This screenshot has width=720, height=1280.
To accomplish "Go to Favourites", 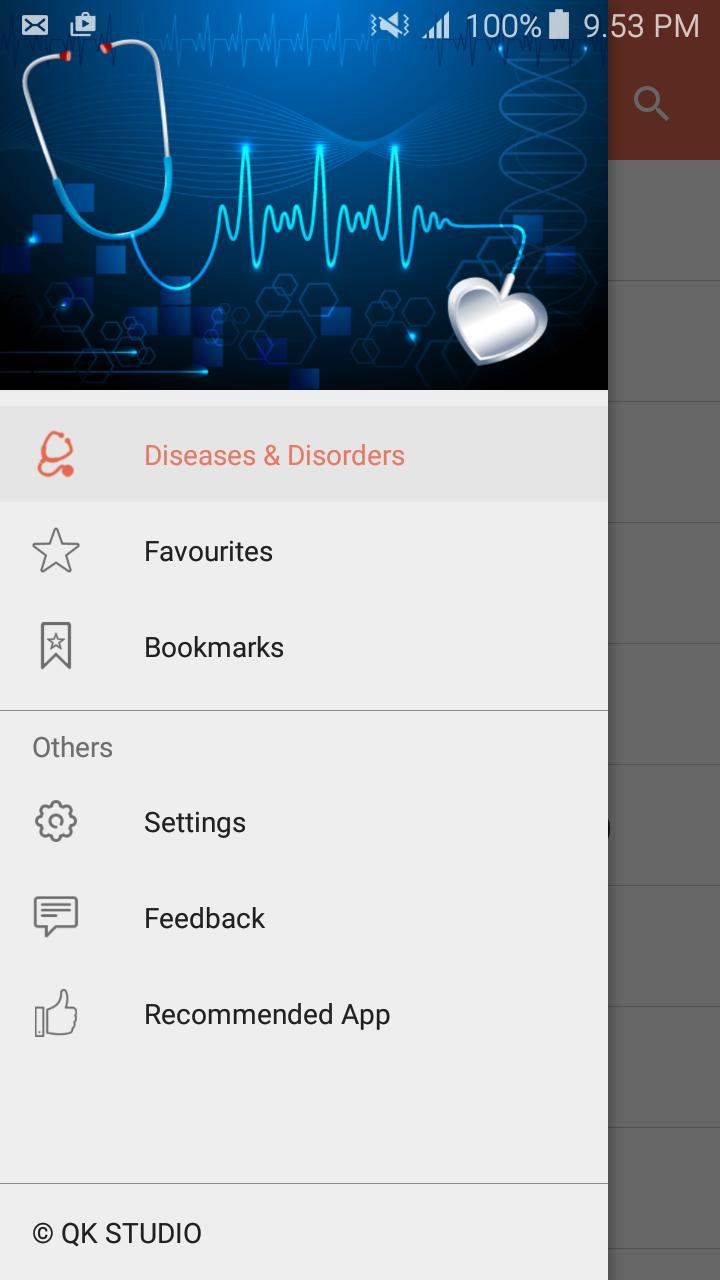I will click(x=208, y=551).
